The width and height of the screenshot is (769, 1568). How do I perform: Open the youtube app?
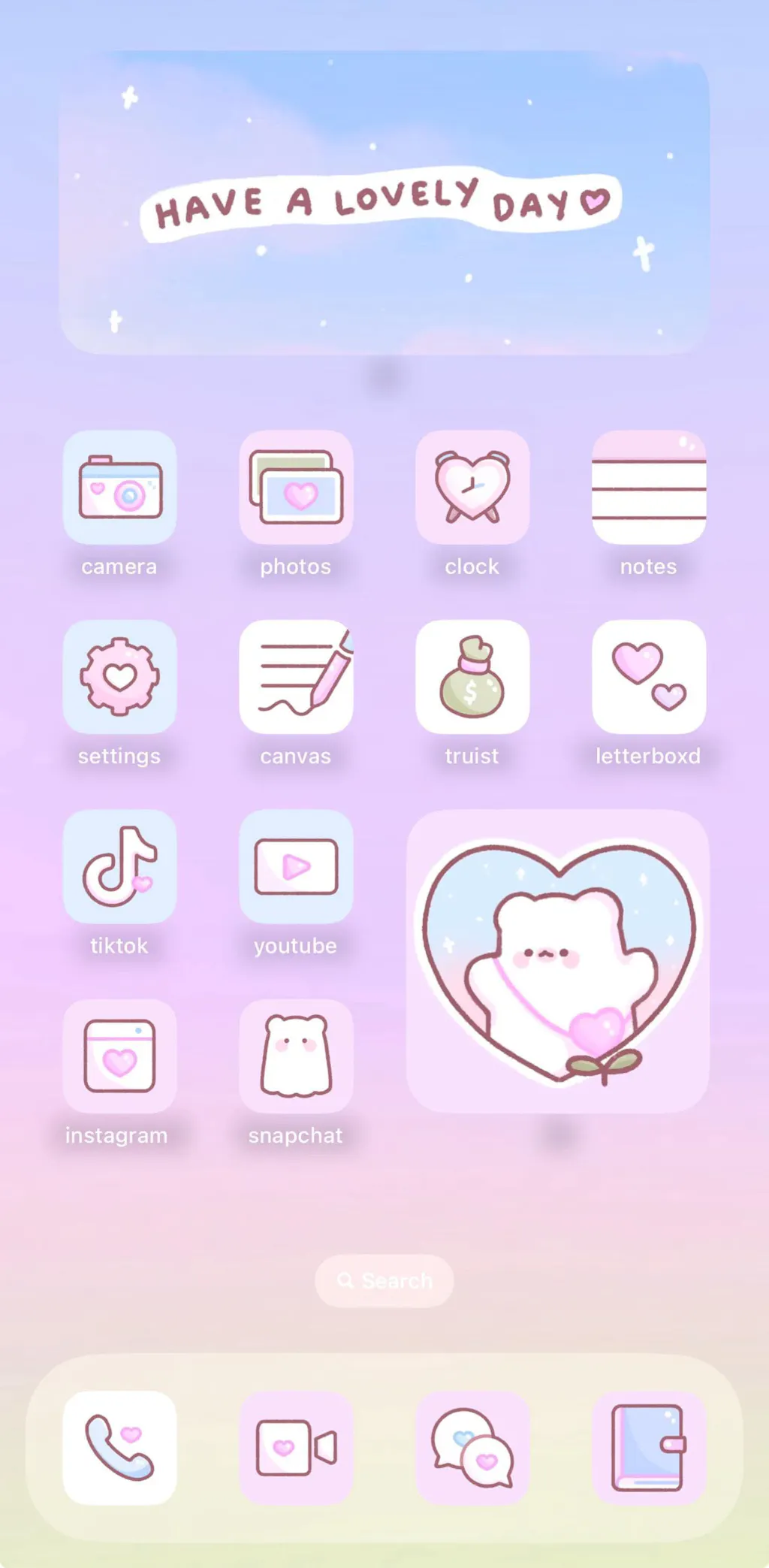click(296, 866)
